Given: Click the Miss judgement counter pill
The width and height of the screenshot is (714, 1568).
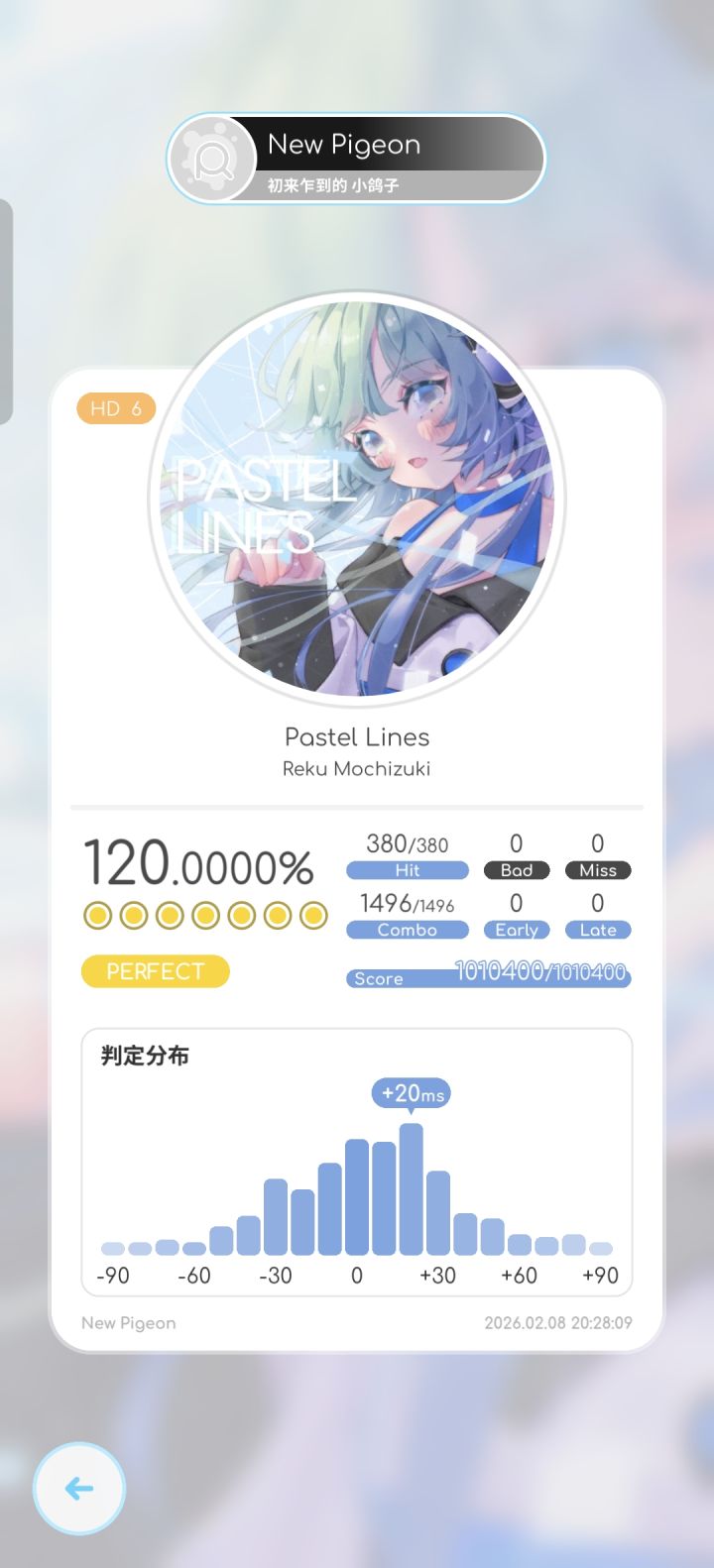Looking at the screenshot, I should coord(598,870).
